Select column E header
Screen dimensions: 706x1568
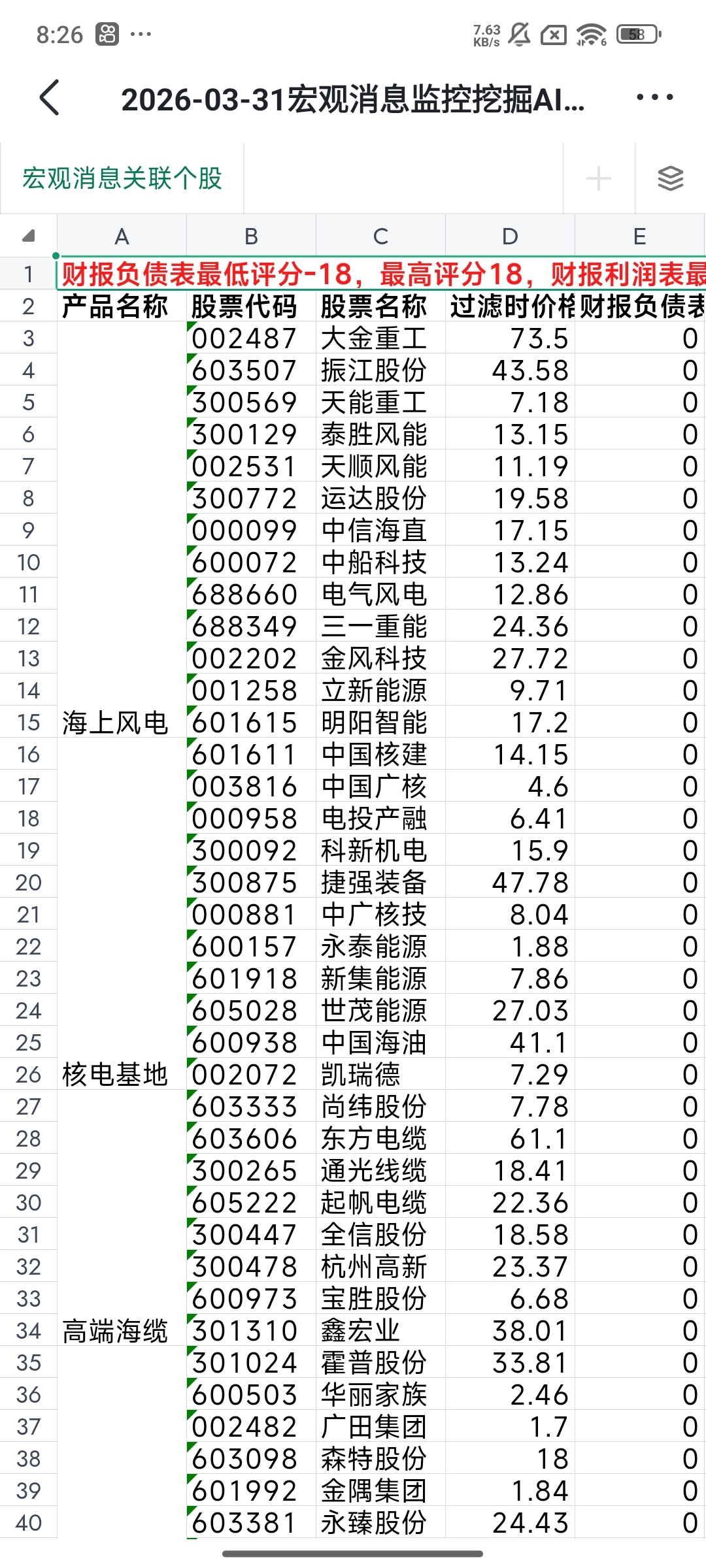pyautogui.click(x=639, y=236)
